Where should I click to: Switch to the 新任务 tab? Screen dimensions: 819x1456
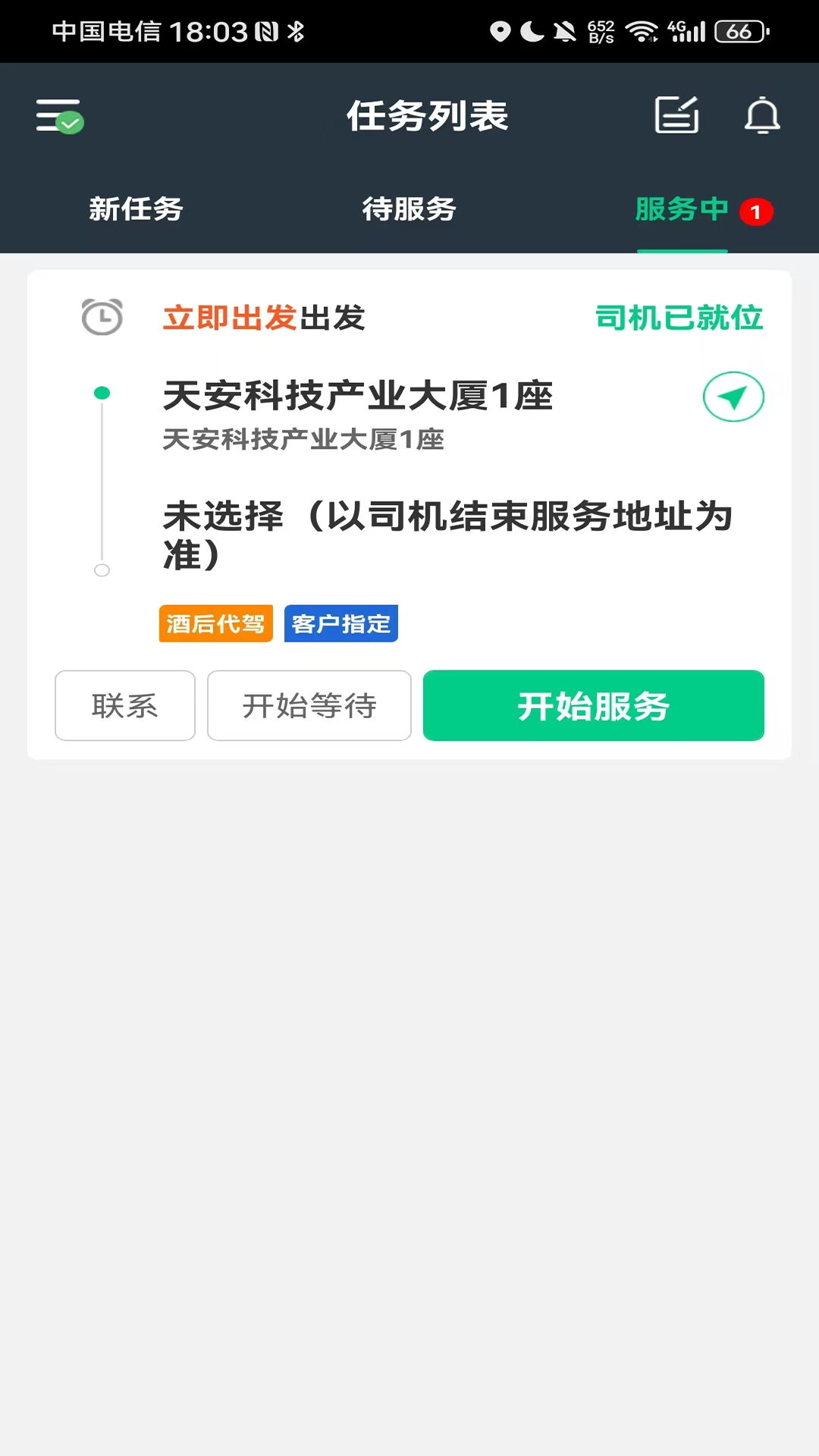pos(136,210)
